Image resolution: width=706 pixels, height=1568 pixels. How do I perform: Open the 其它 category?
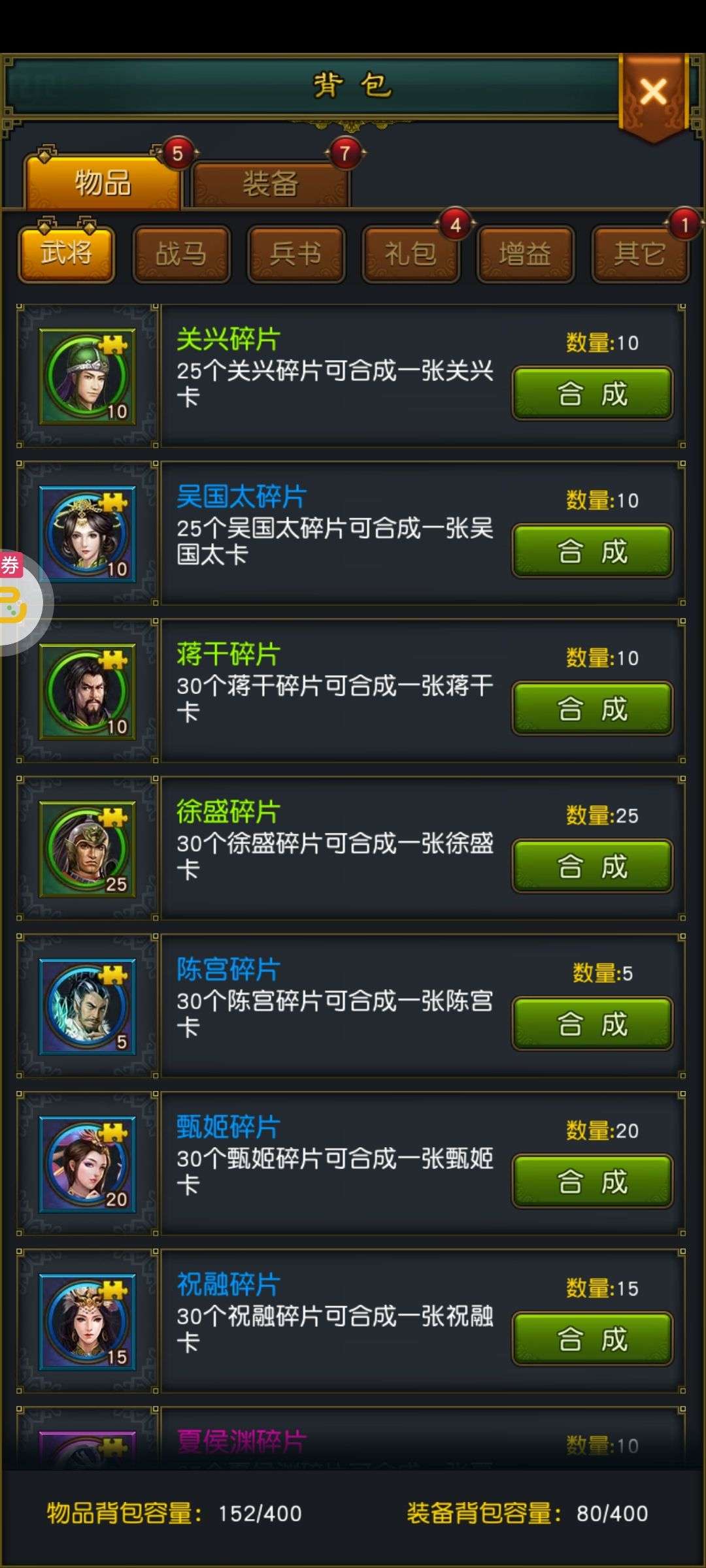point(639,253)
